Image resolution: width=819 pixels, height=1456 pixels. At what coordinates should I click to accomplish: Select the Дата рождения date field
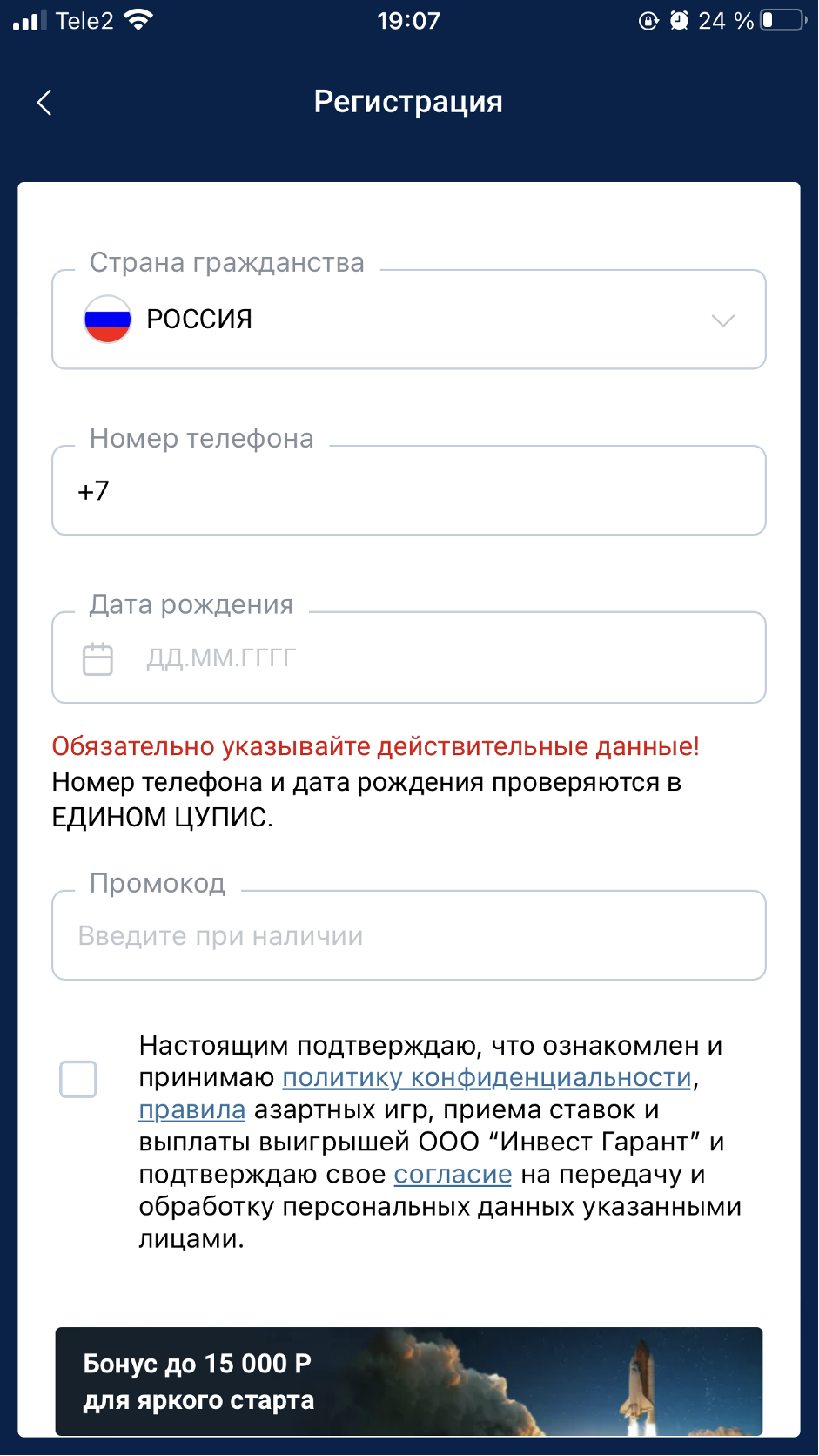point(409,657)
